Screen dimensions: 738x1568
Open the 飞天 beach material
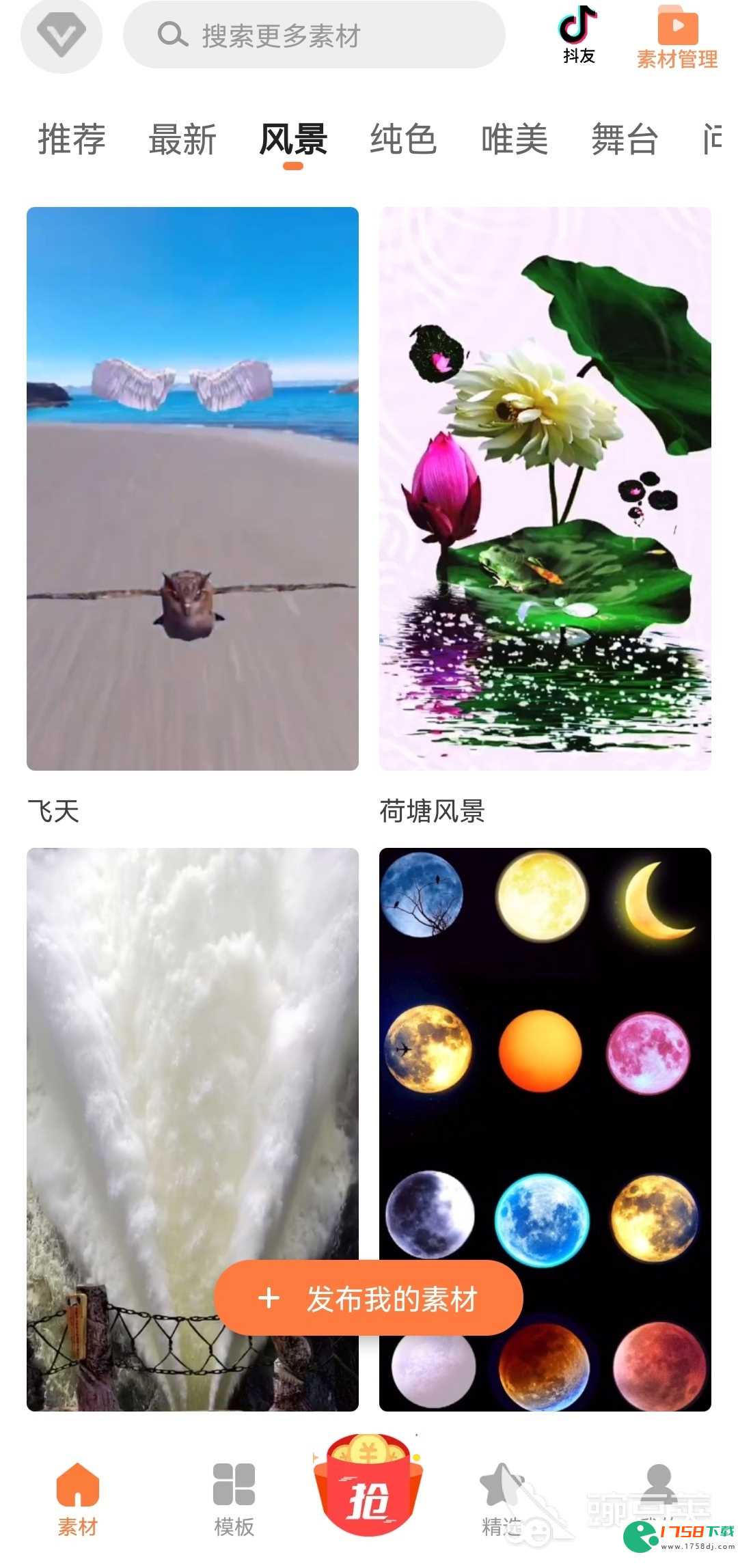(193, 489)
